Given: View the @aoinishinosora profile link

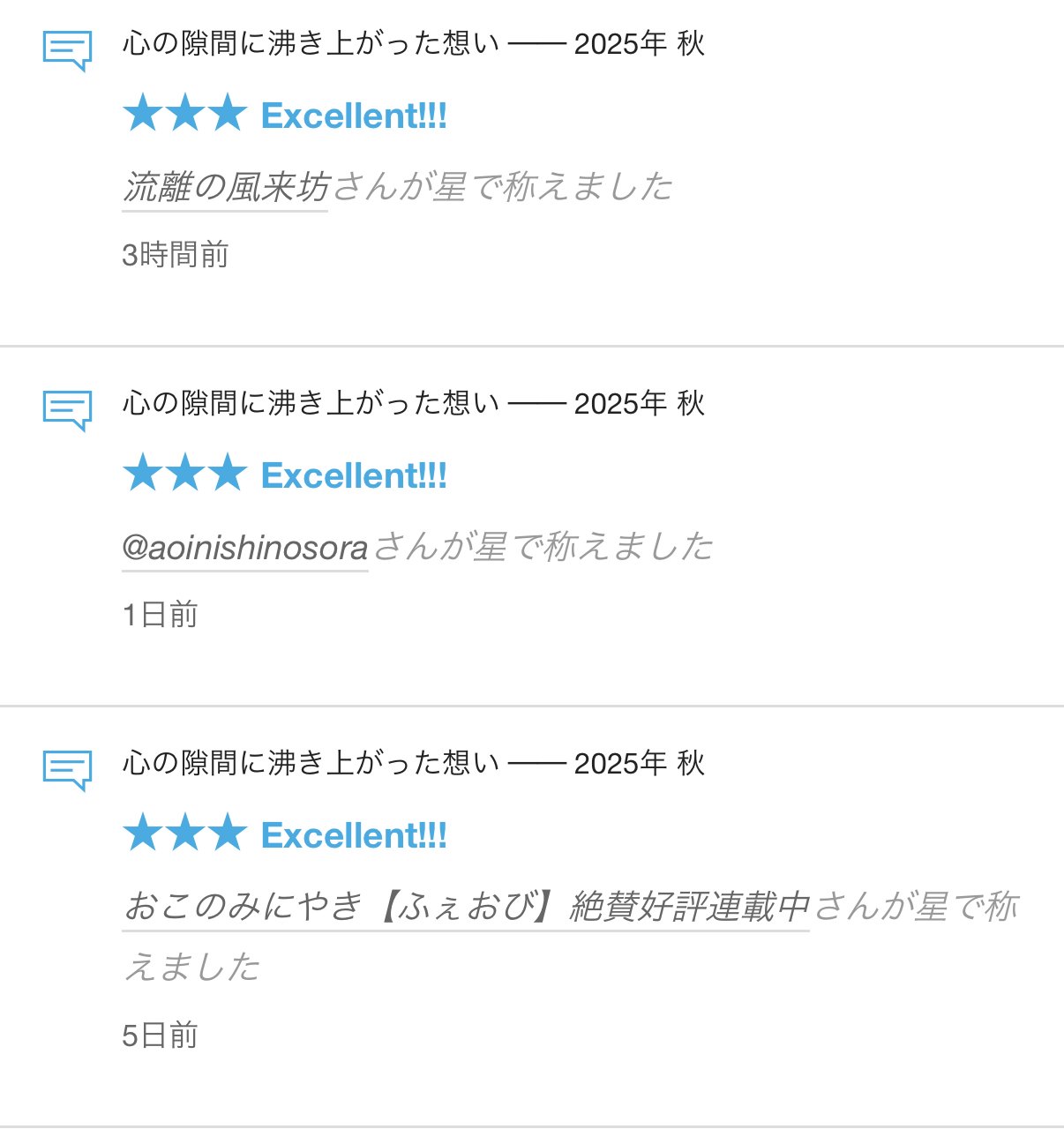Looking at the screenshot, I should (x=245, y=548).
